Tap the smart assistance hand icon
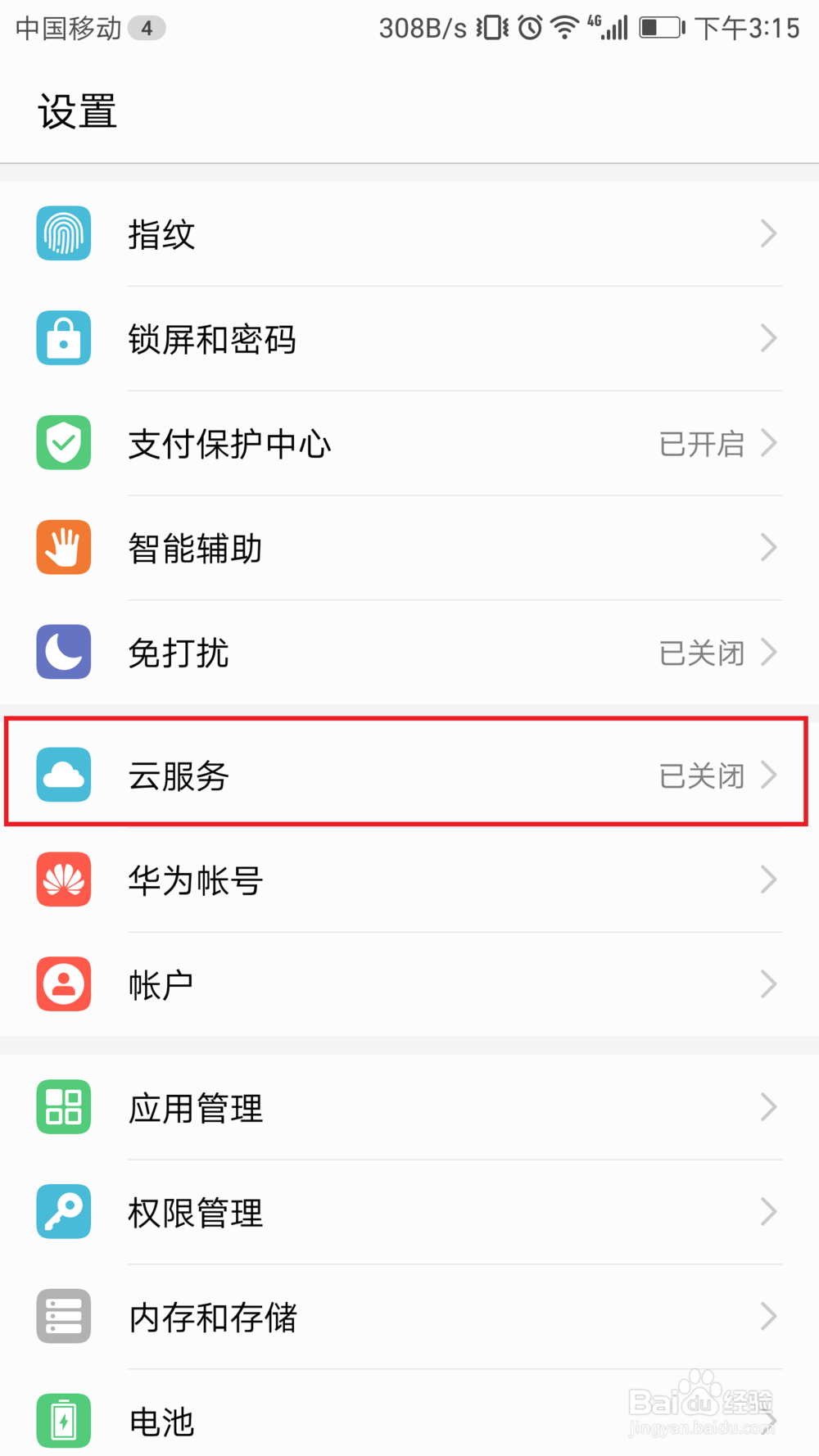 (x=63, y=547)
